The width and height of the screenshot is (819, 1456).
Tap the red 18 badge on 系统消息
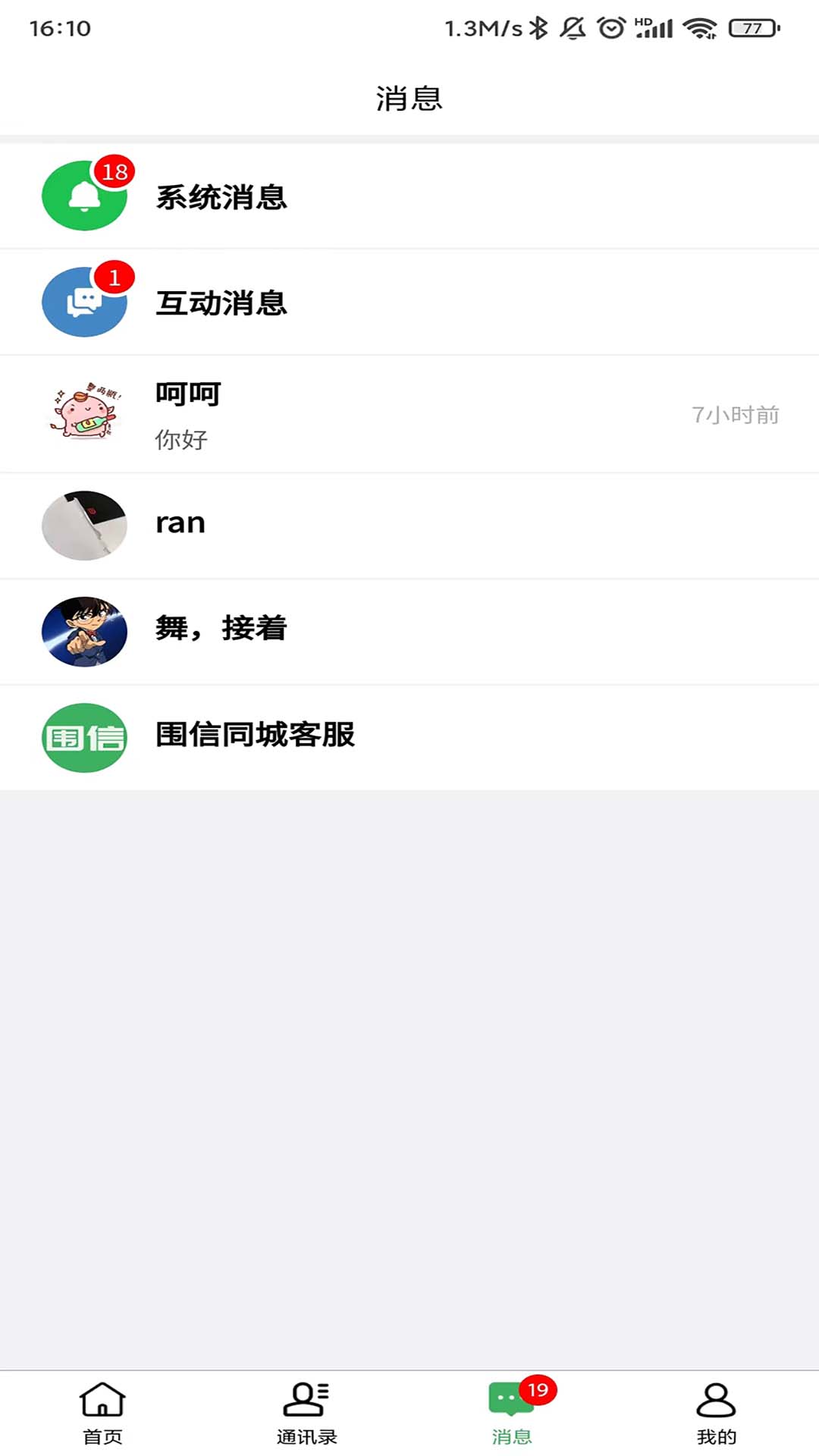[x=115, y=172]
